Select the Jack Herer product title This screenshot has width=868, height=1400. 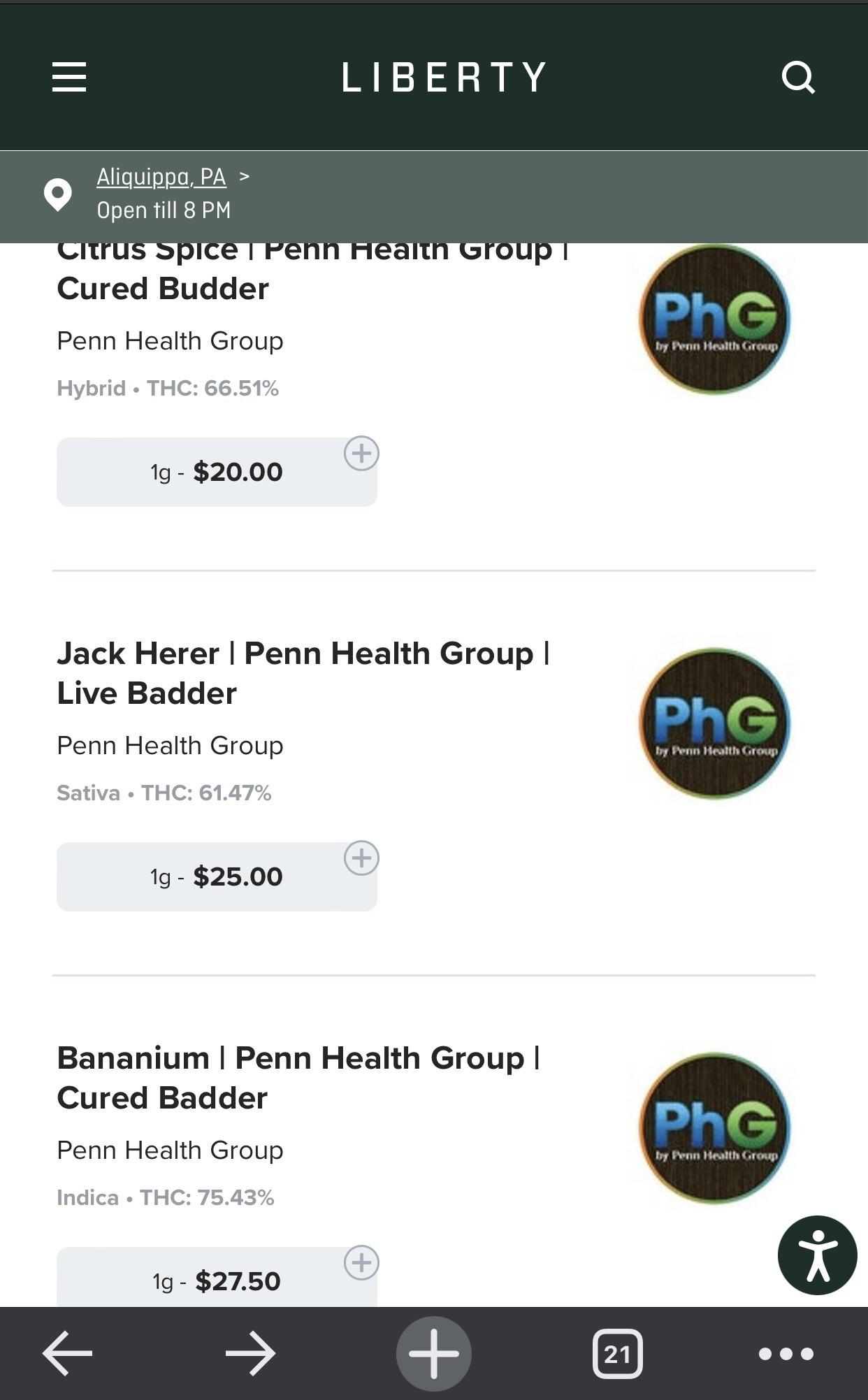(x=305, y=673)
